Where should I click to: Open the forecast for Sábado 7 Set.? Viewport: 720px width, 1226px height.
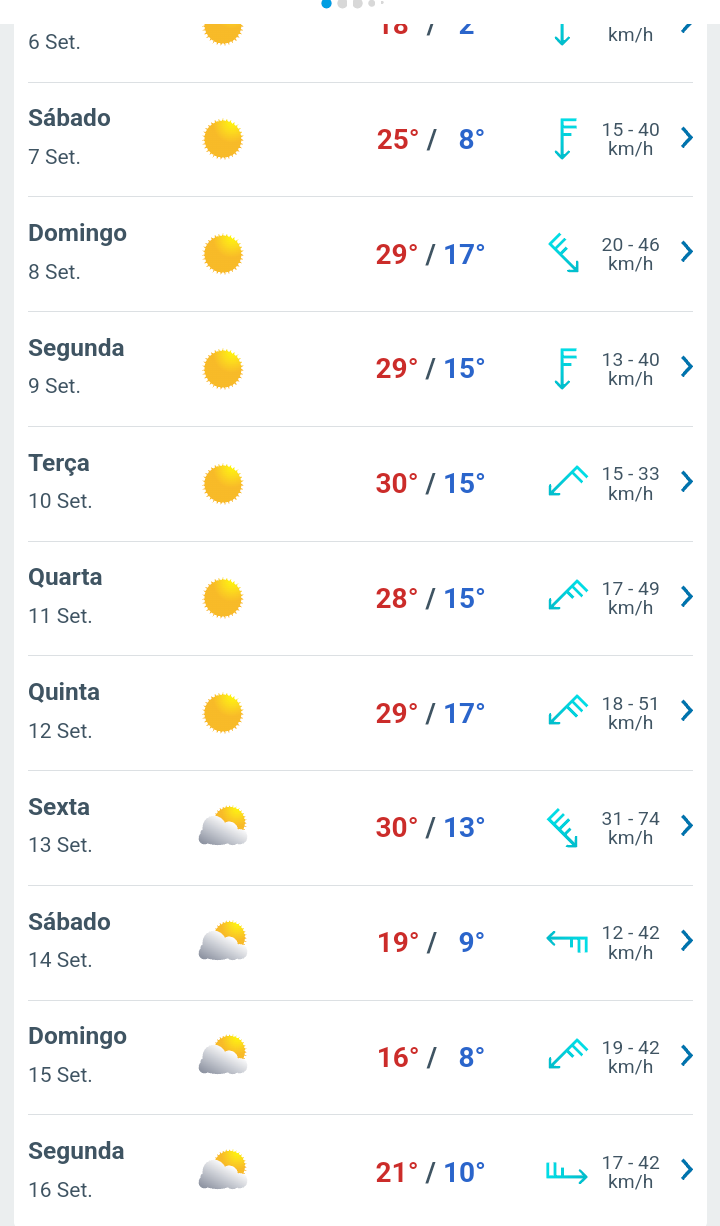(x=360, y=139)
